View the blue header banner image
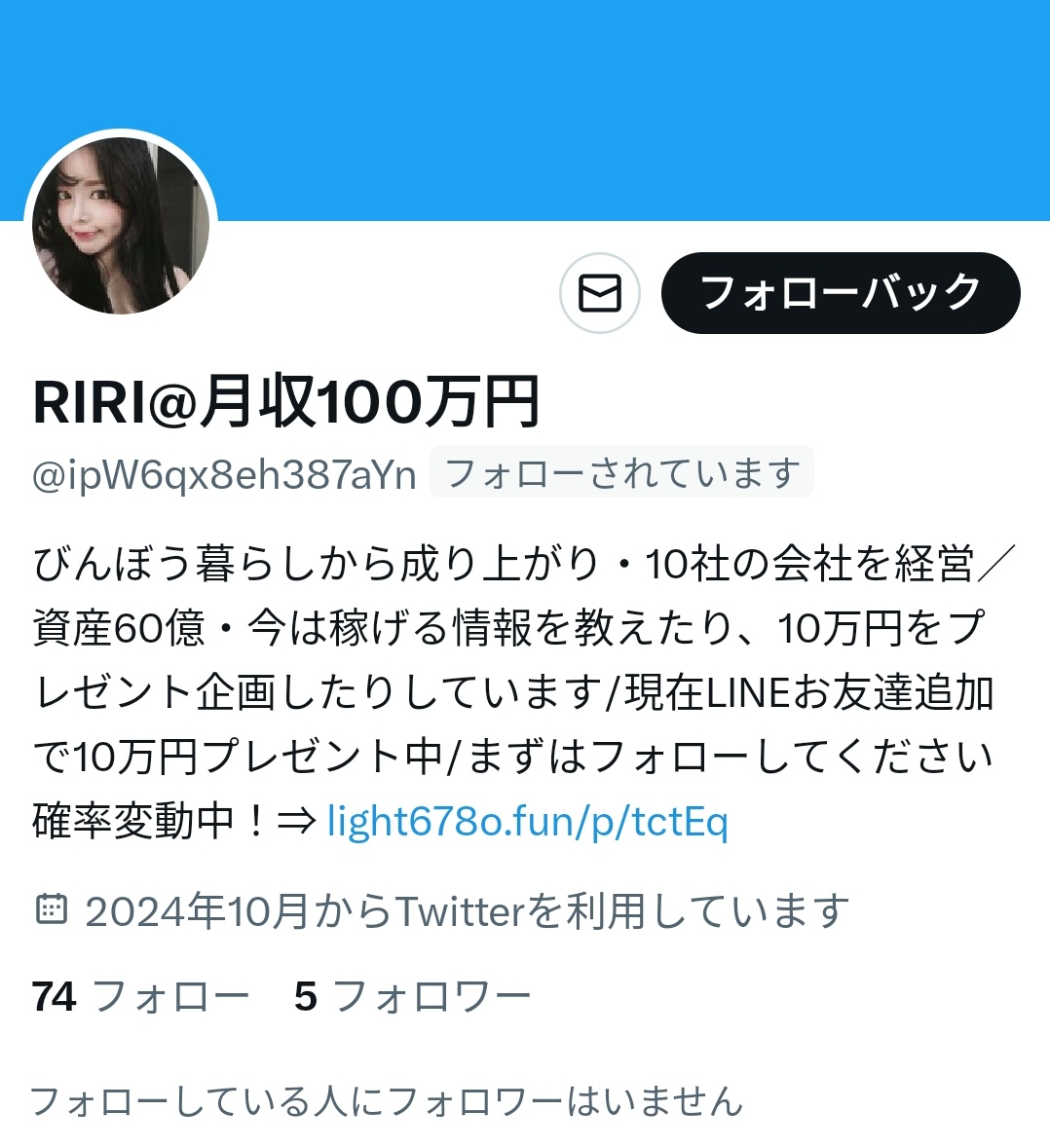The image size is (1050, 1148). (525, 110)
